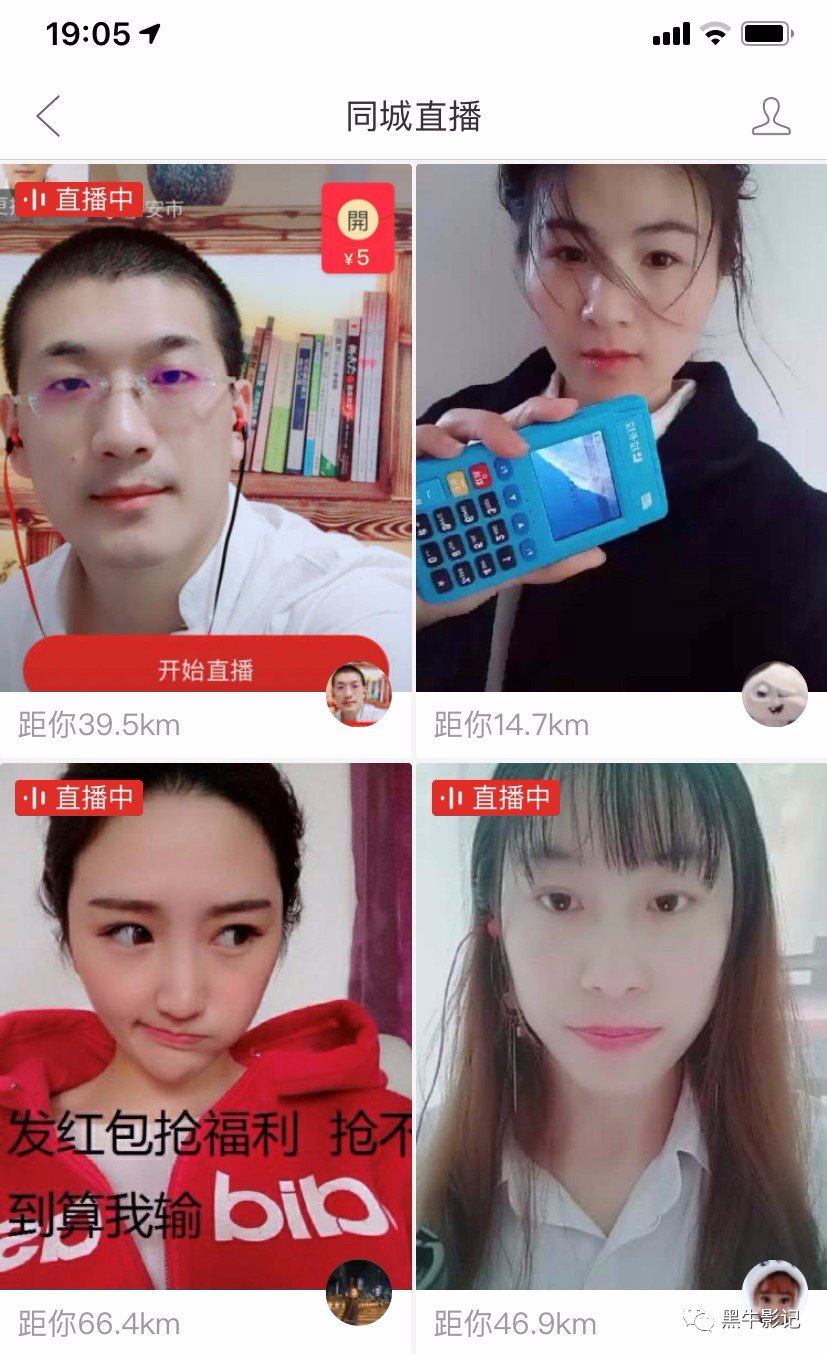
Task: View avatar of streamer 14.7km away
Action: click(x=774, y=693)
